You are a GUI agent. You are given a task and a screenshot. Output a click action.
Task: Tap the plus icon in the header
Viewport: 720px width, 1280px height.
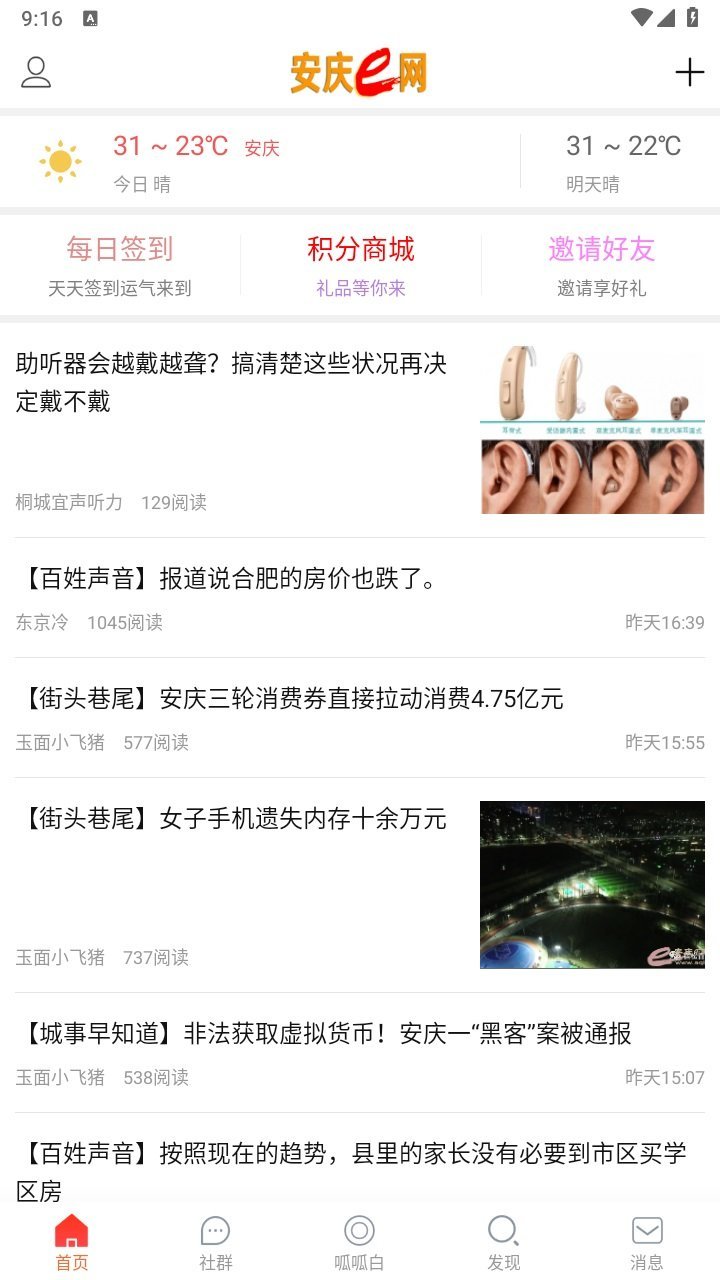[689, 73]
